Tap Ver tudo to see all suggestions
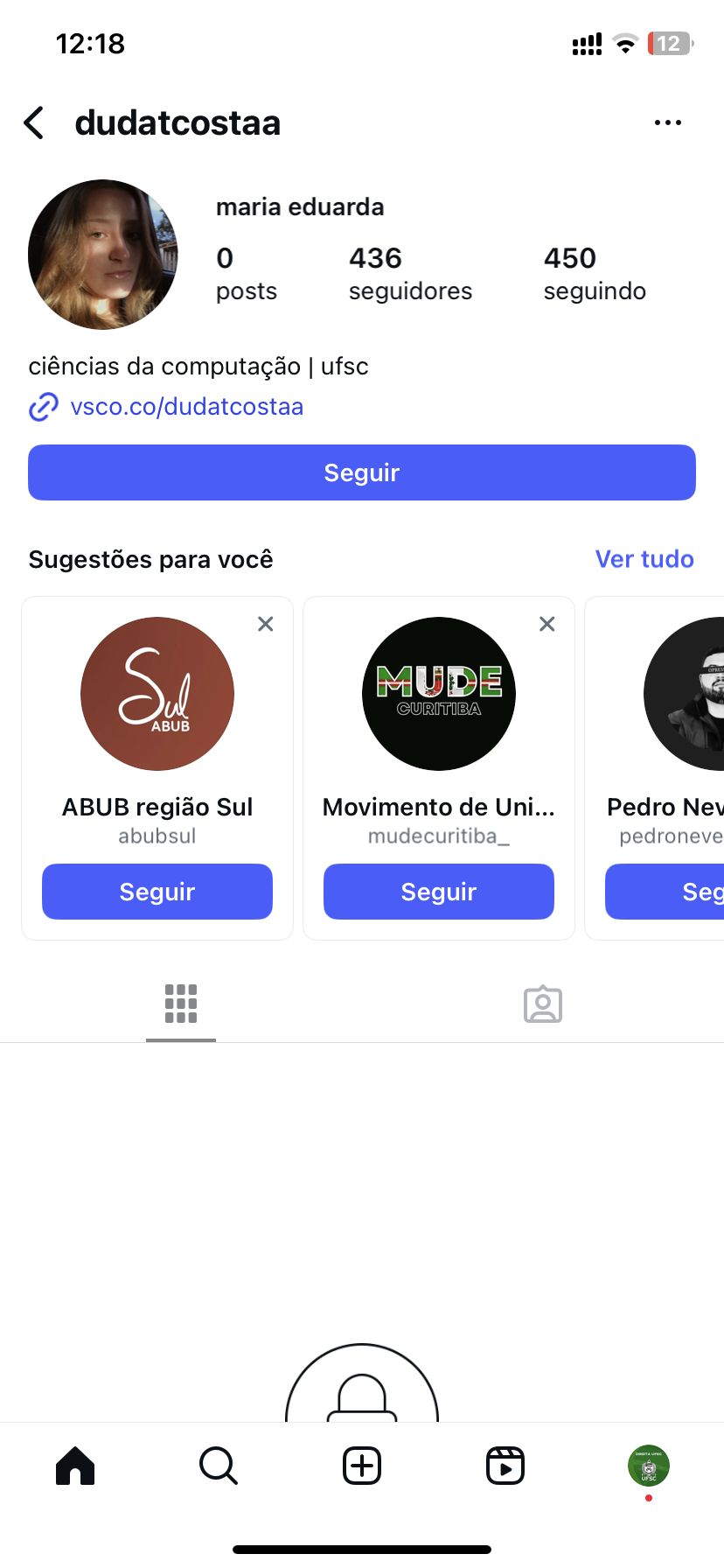The height and width of the screenshot is (1568, 724). click(644, 559)
